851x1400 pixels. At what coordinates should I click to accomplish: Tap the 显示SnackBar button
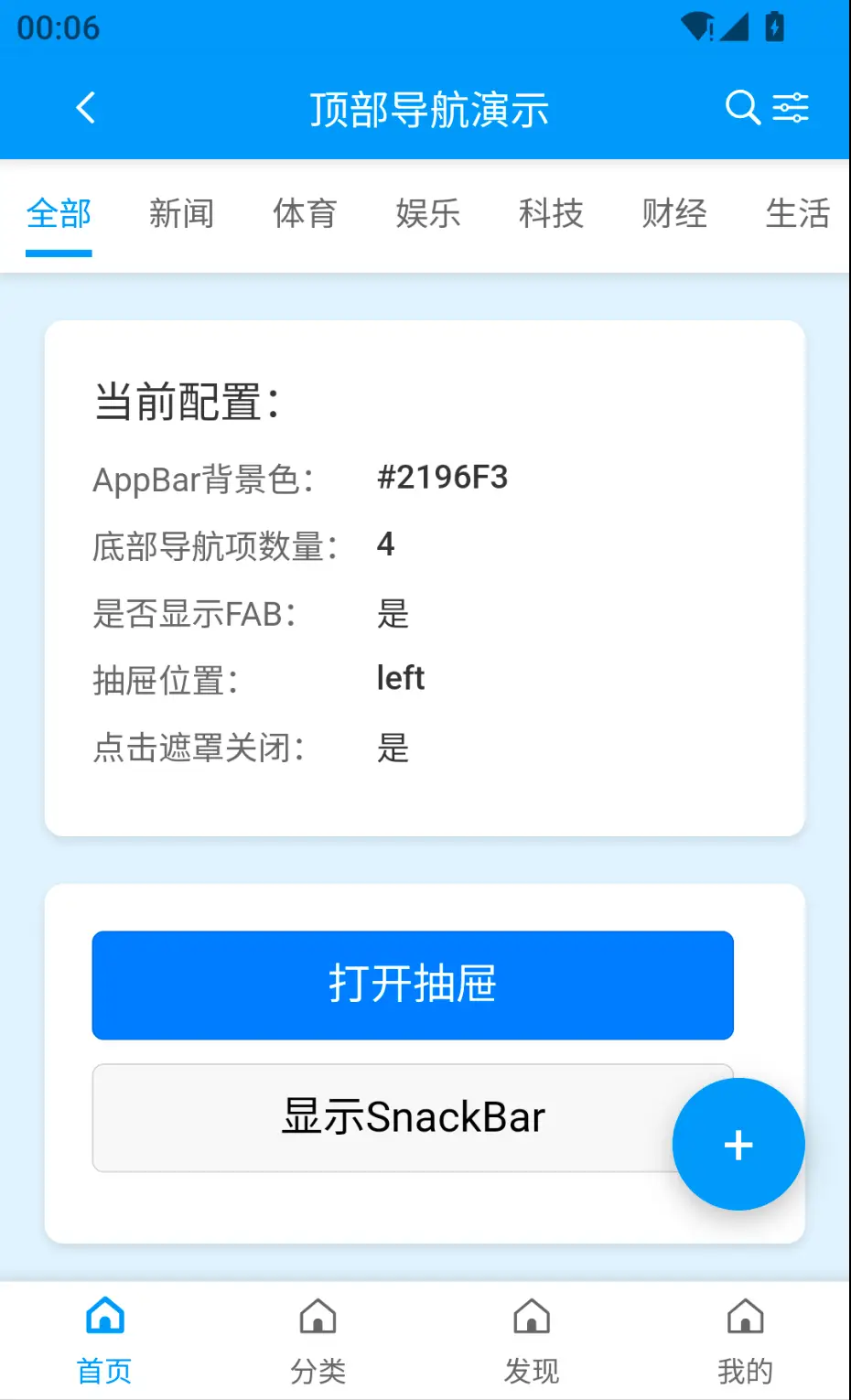pos(384,1117)
